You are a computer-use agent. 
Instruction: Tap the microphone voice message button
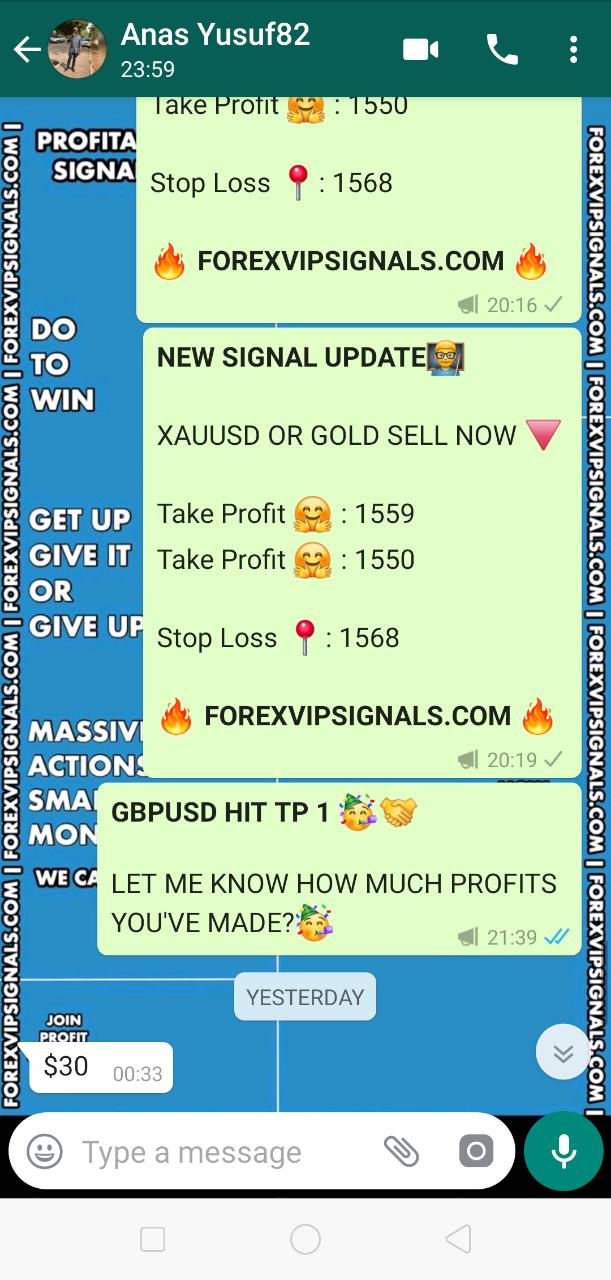[x=564, y=1151]
